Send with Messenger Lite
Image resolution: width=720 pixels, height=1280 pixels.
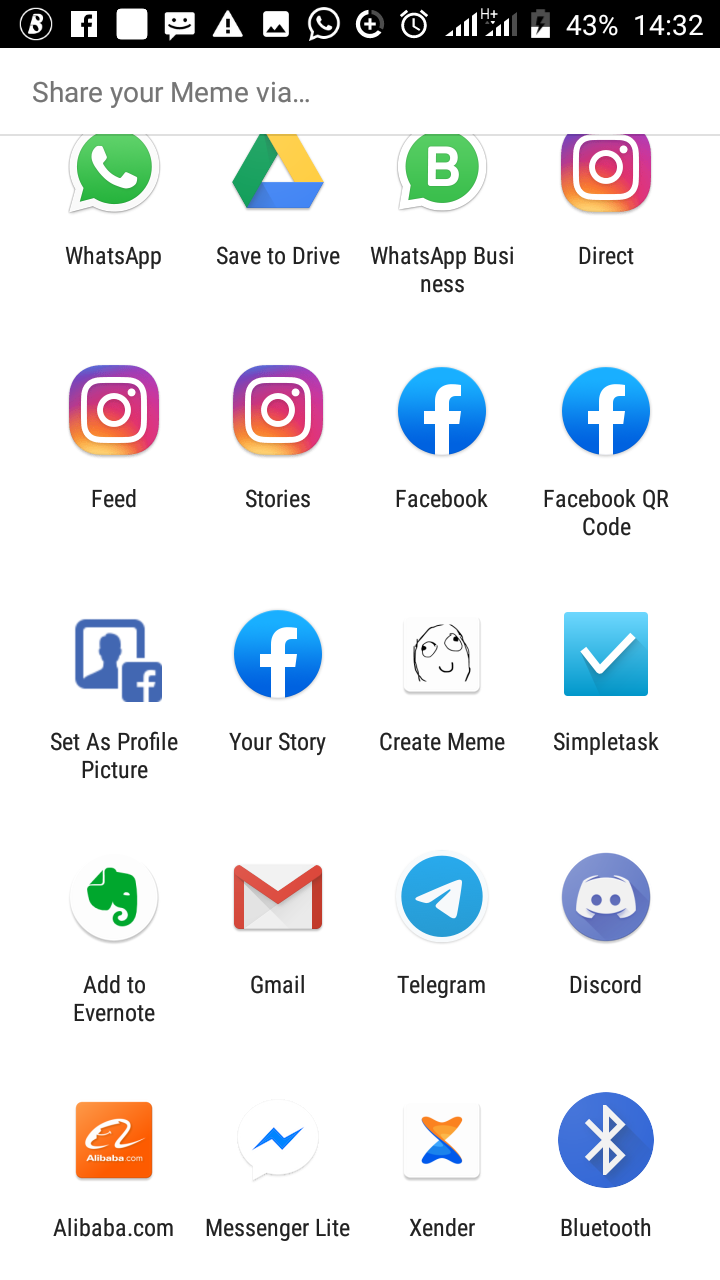click(278, 1141)
